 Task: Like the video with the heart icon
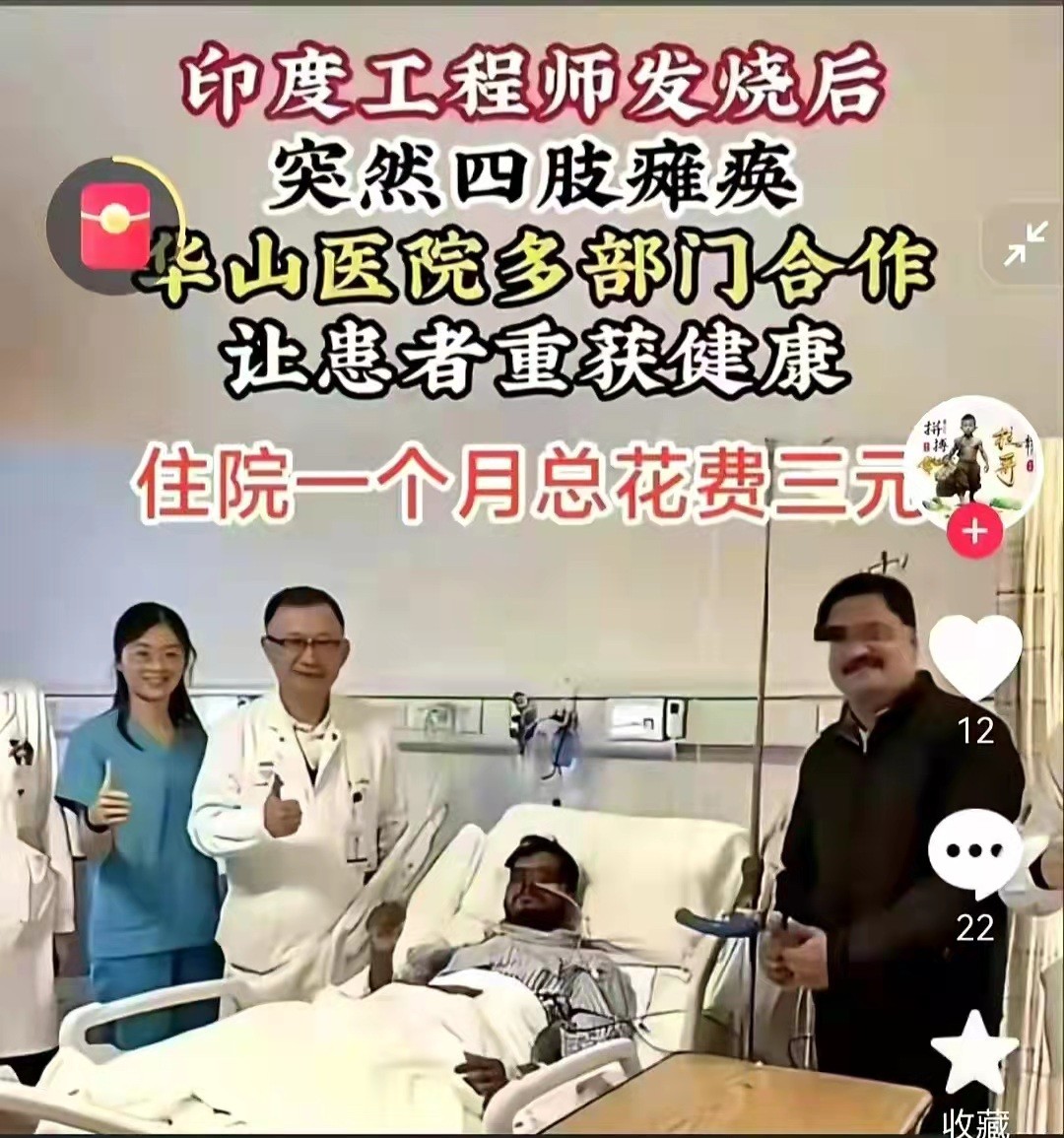coord(975,656)
